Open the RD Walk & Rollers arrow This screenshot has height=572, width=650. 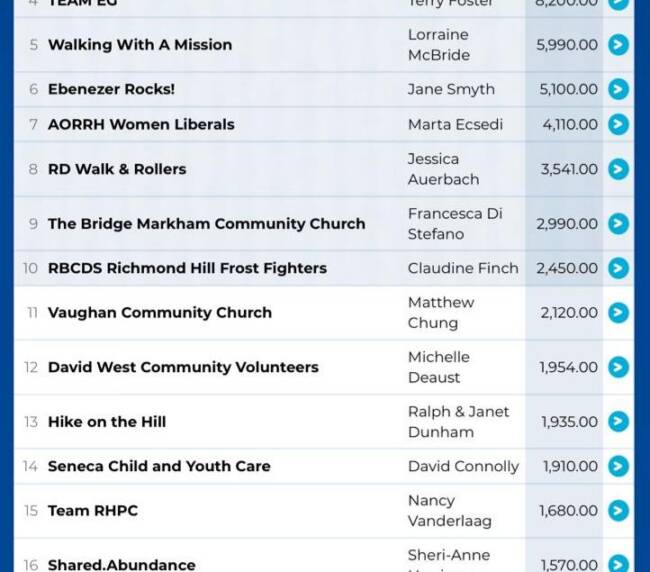pos(618,169)
